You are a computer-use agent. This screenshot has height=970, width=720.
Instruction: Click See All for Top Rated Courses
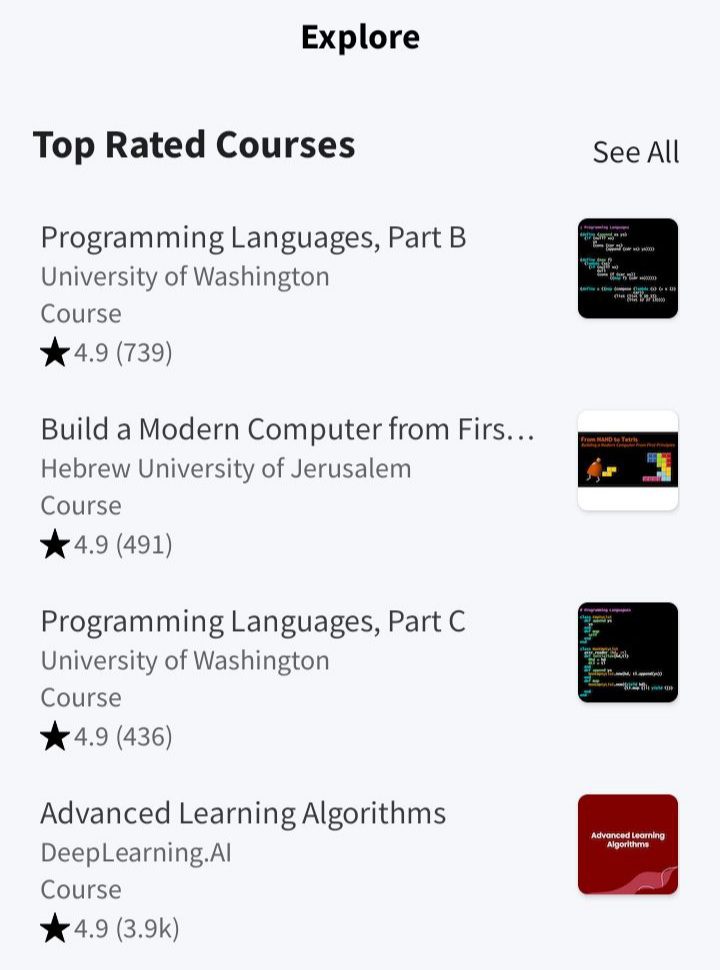pos(637,152)
